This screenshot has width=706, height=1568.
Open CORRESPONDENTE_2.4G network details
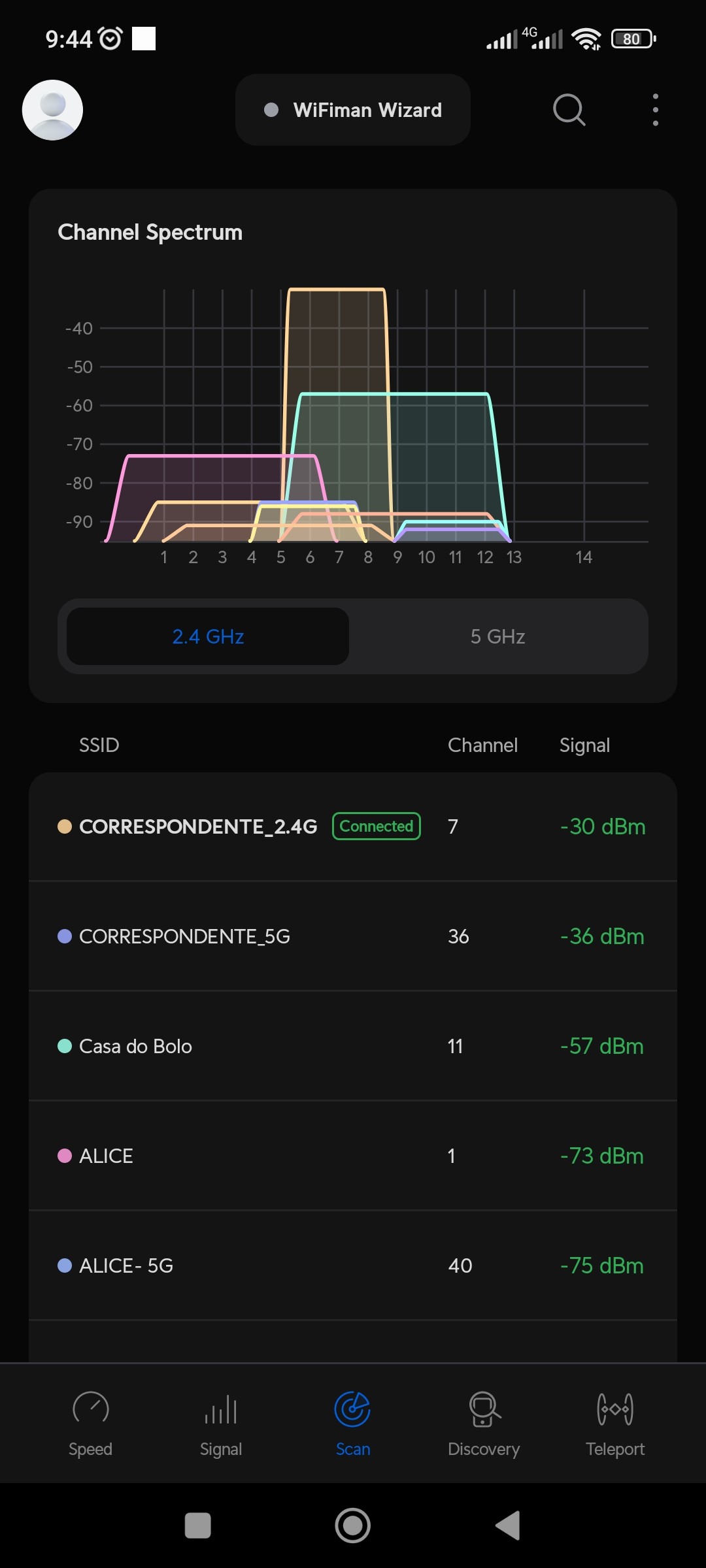pos(197,826)
